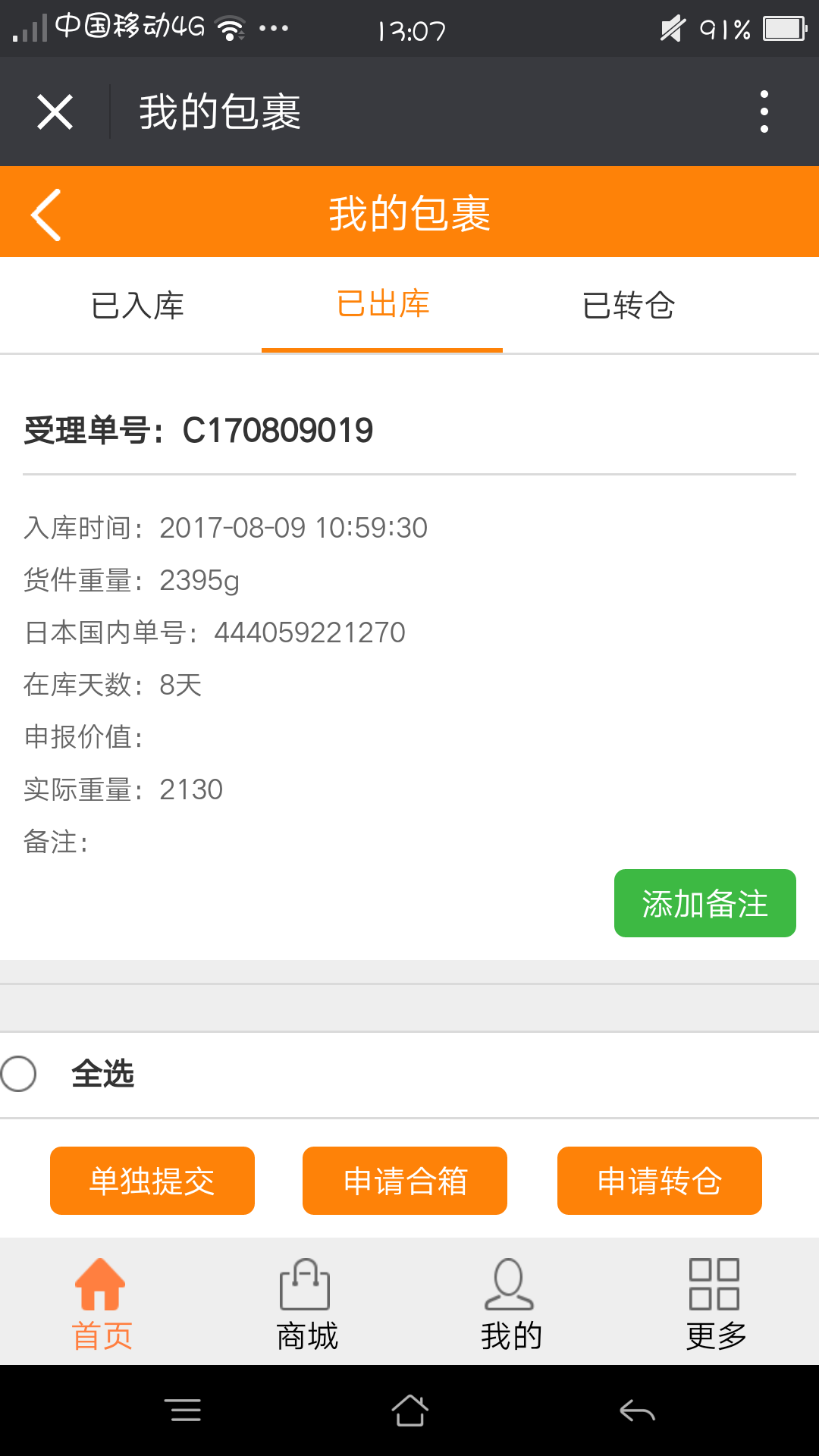819x1456 pixels.
Task: Go back using the orange header arrow
Action: tap(47, 214)
